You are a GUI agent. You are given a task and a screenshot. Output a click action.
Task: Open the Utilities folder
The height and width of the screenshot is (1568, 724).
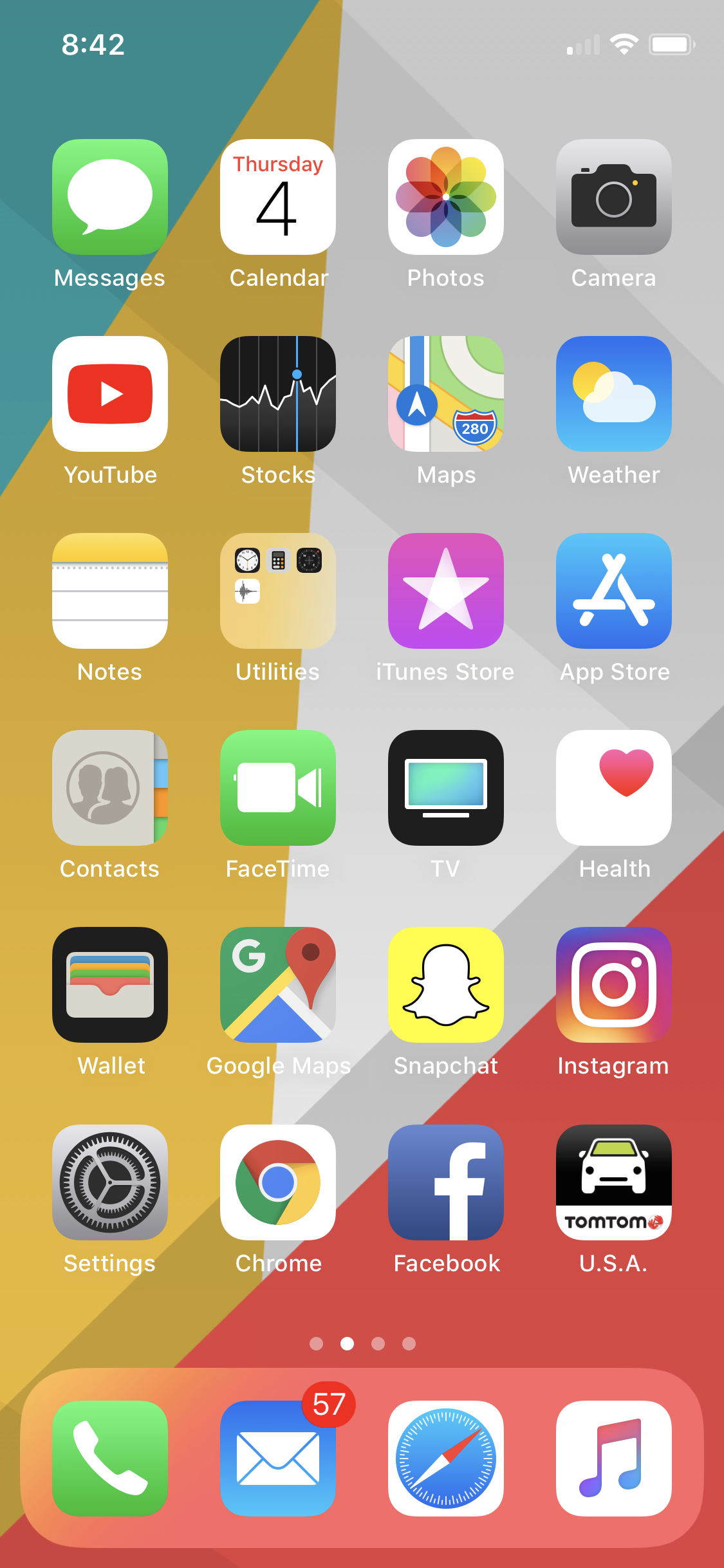(278, 591)
